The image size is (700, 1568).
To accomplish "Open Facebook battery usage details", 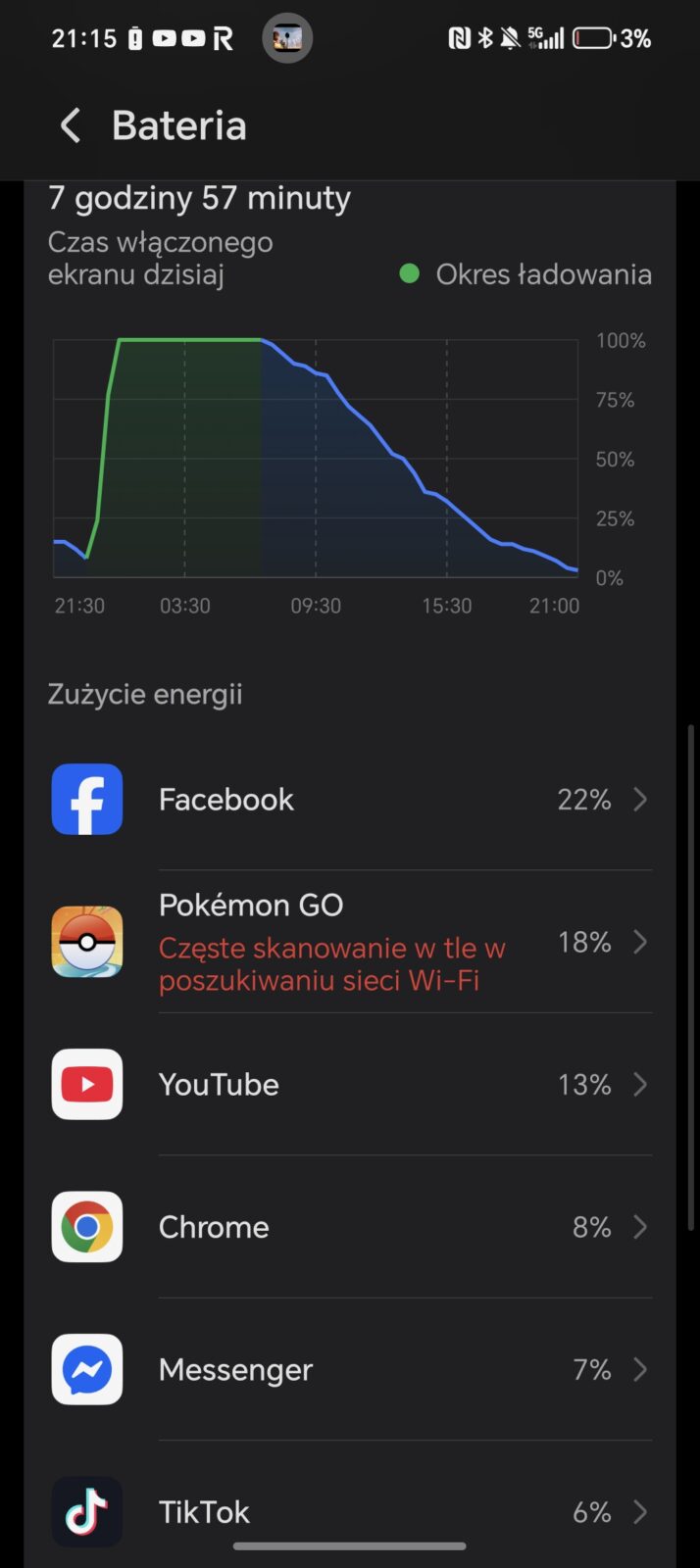I will [350, 800].
